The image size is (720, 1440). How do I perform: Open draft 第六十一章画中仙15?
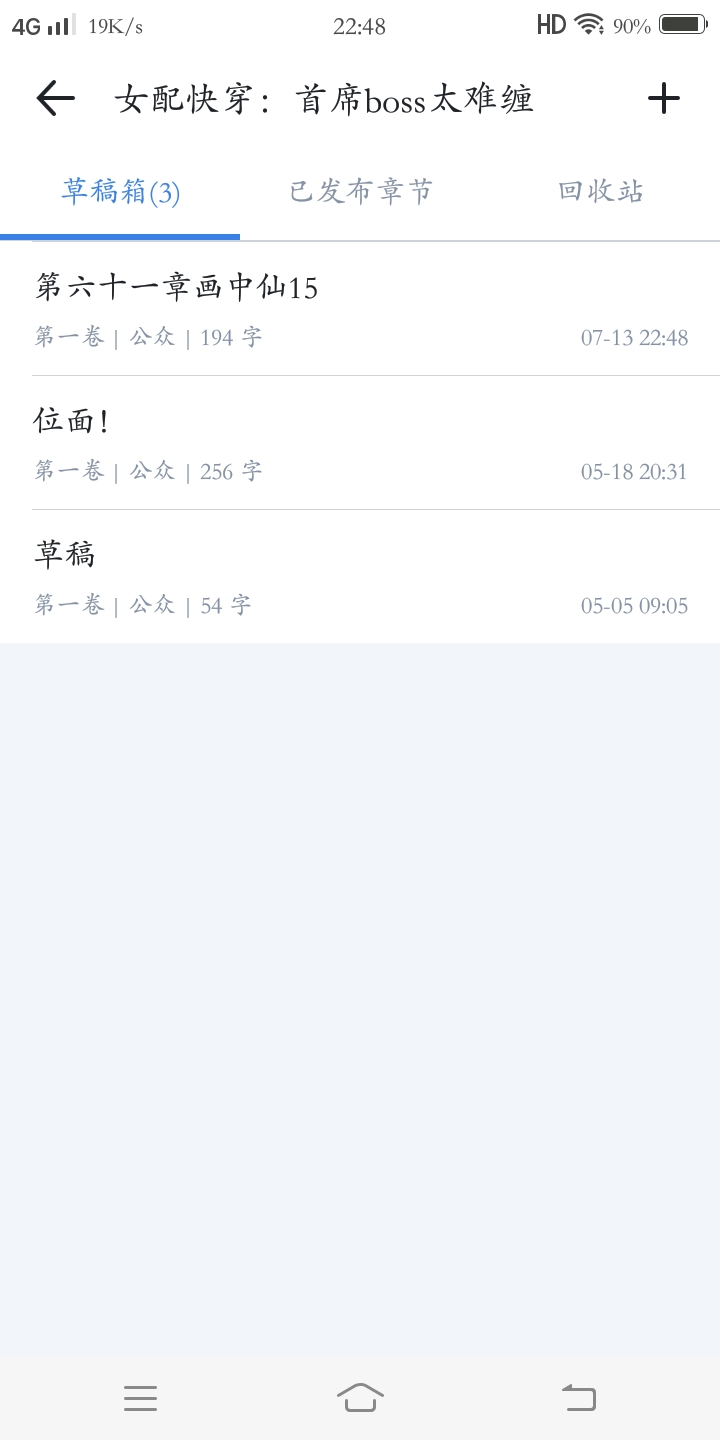pyautogui.click(x=360, y=309)
